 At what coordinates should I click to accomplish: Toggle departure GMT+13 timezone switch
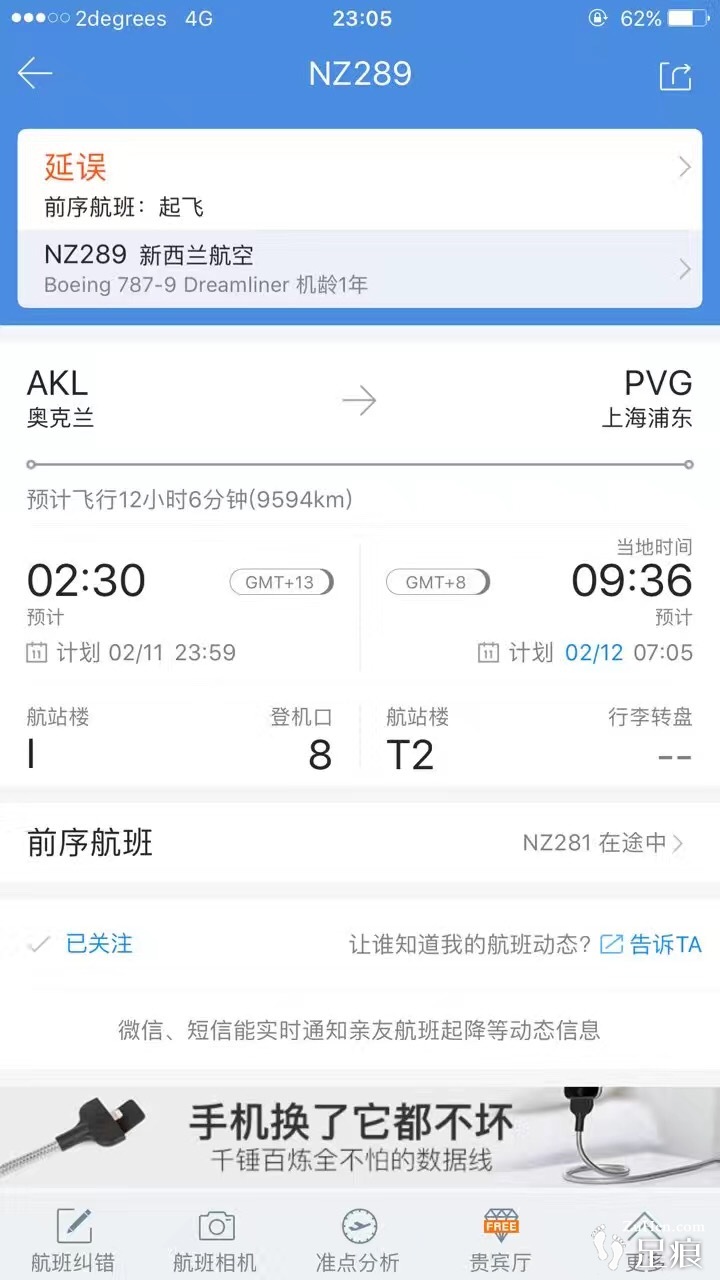click(281, 582)
